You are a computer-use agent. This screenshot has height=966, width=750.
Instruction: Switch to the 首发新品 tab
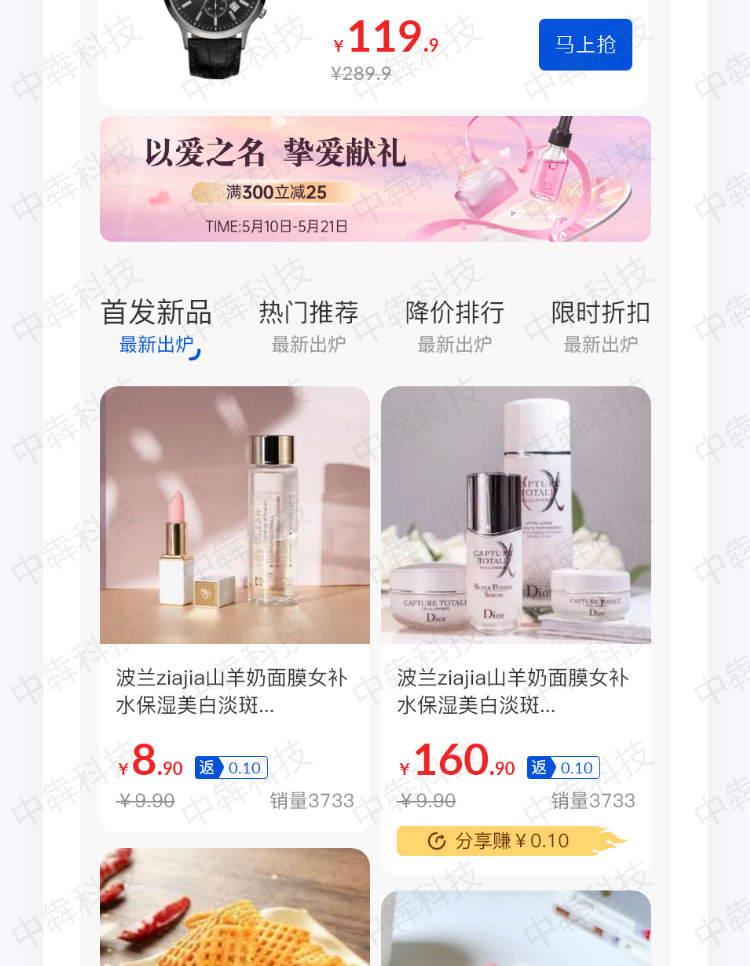(158, 312)
